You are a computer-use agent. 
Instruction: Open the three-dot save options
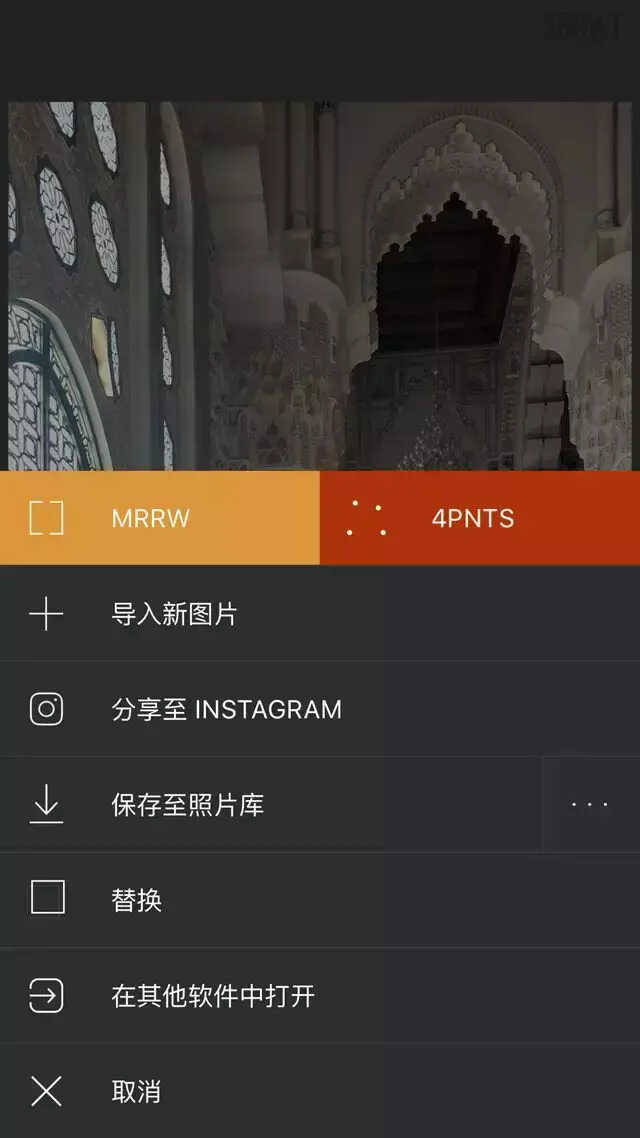pyautogui.click(x=591, y=805)
